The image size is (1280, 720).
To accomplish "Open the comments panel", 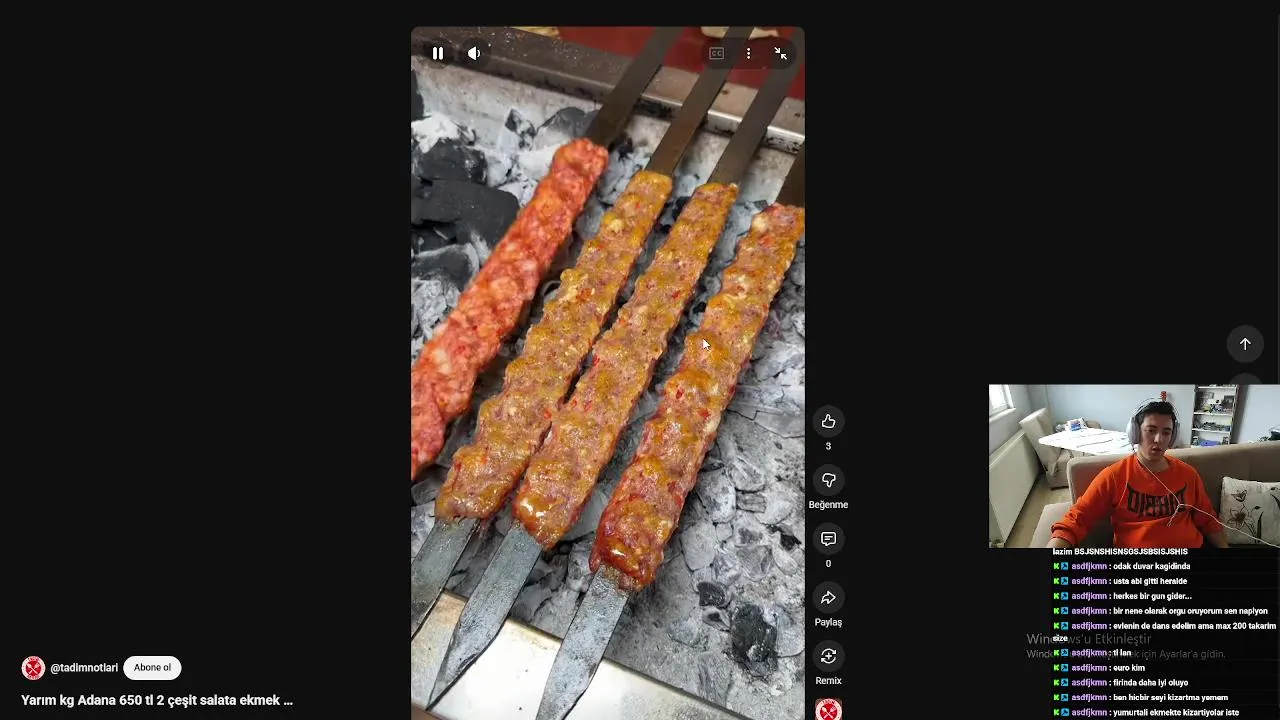I will point(828,539).
